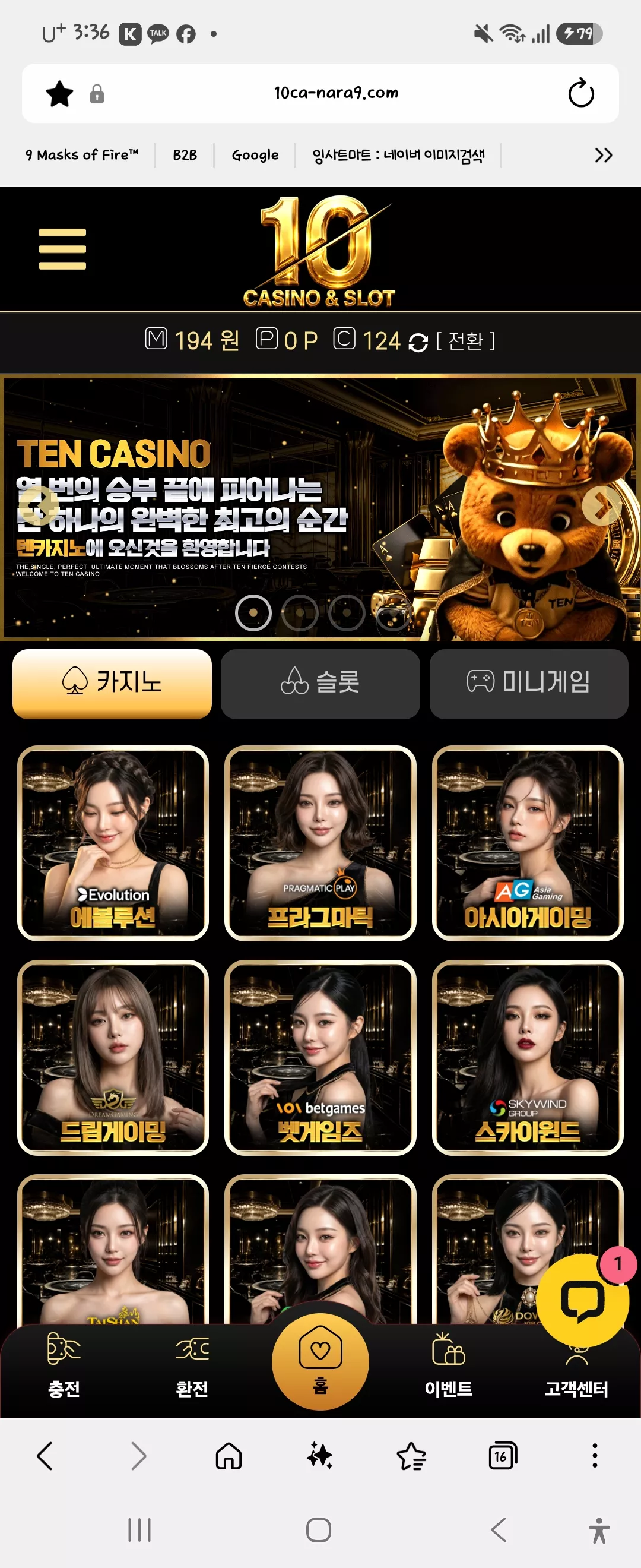The height and width of the screenshot is (1568, 641).
Task: Select the 카지노 tab
Action: click(112, 684)
